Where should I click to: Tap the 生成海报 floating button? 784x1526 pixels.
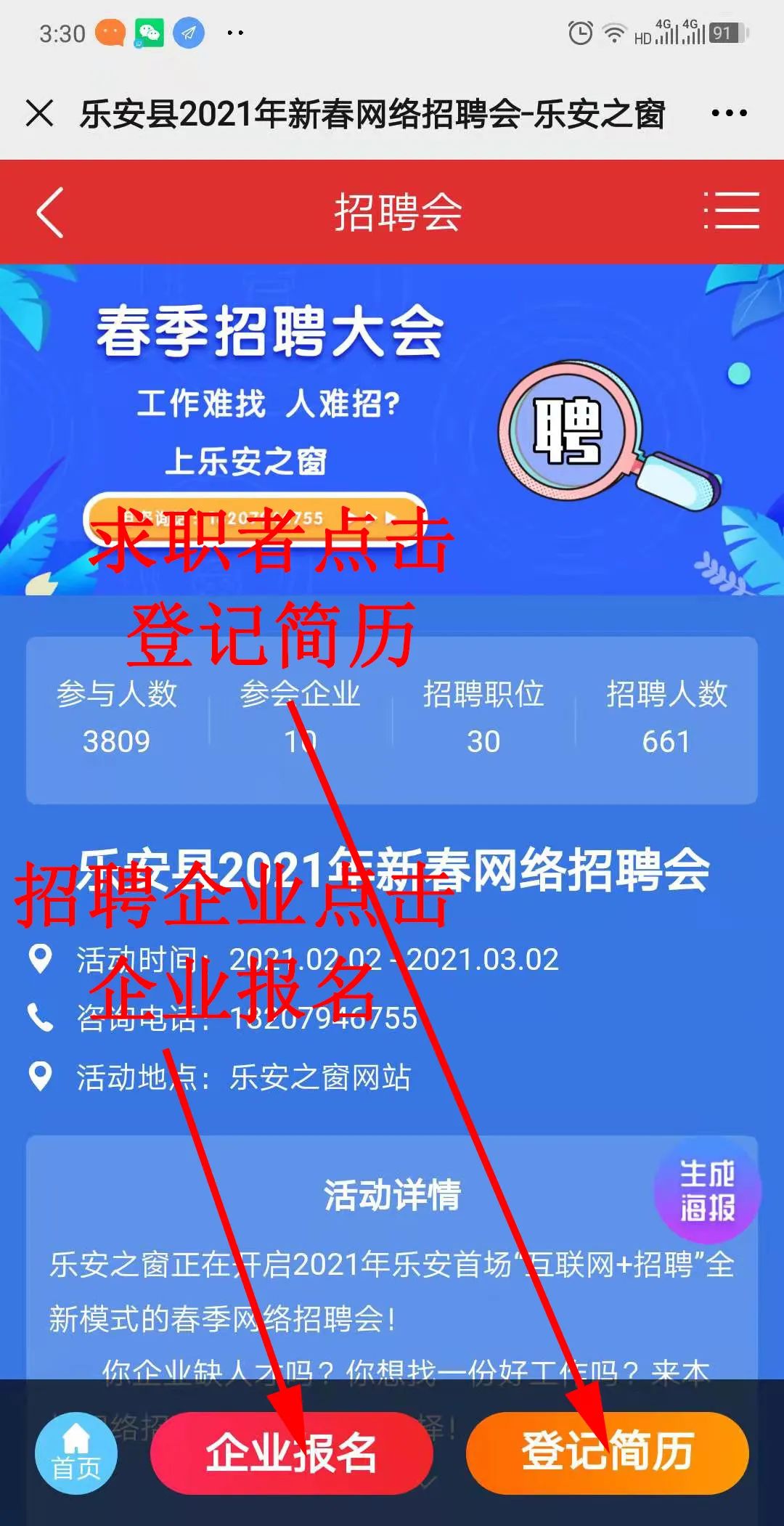[x=707, y=1191]
